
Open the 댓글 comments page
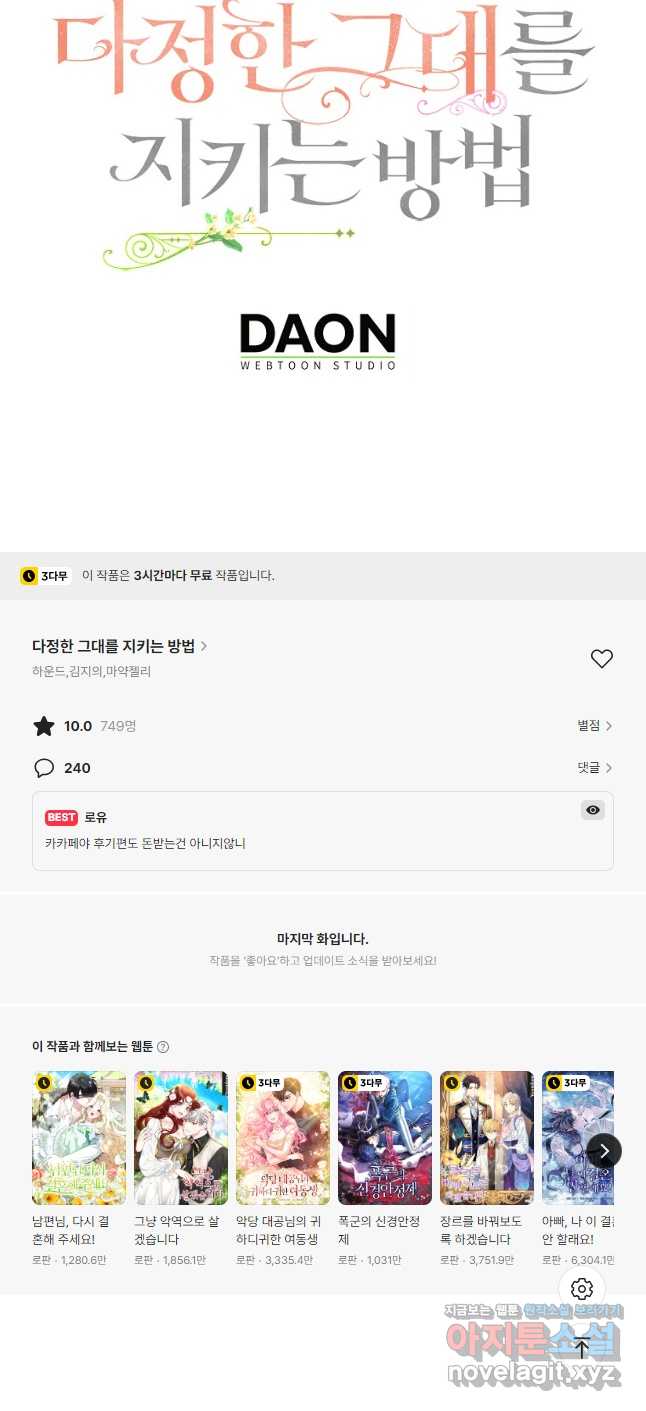click(x=594, y=768)
